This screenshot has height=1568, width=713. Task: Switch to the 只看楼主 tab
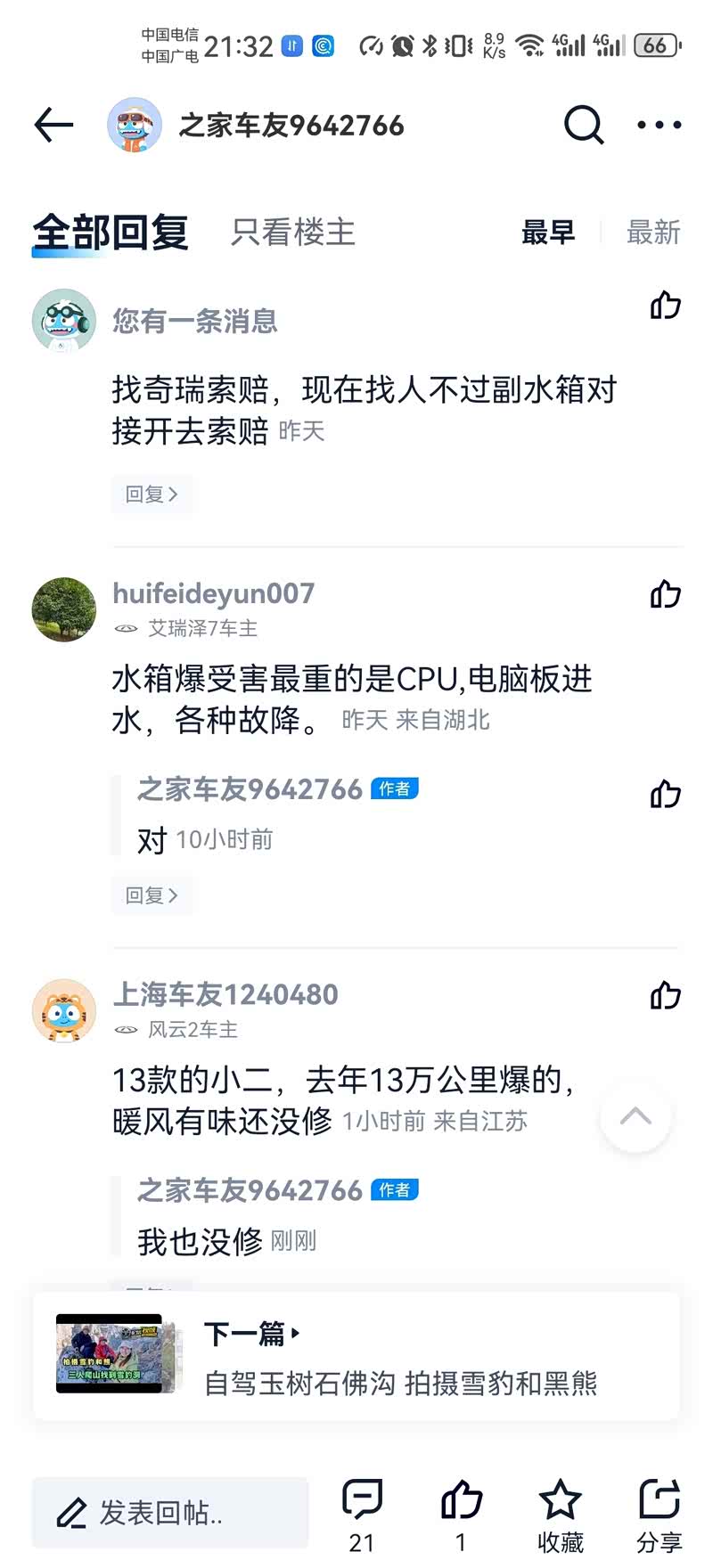292,233
